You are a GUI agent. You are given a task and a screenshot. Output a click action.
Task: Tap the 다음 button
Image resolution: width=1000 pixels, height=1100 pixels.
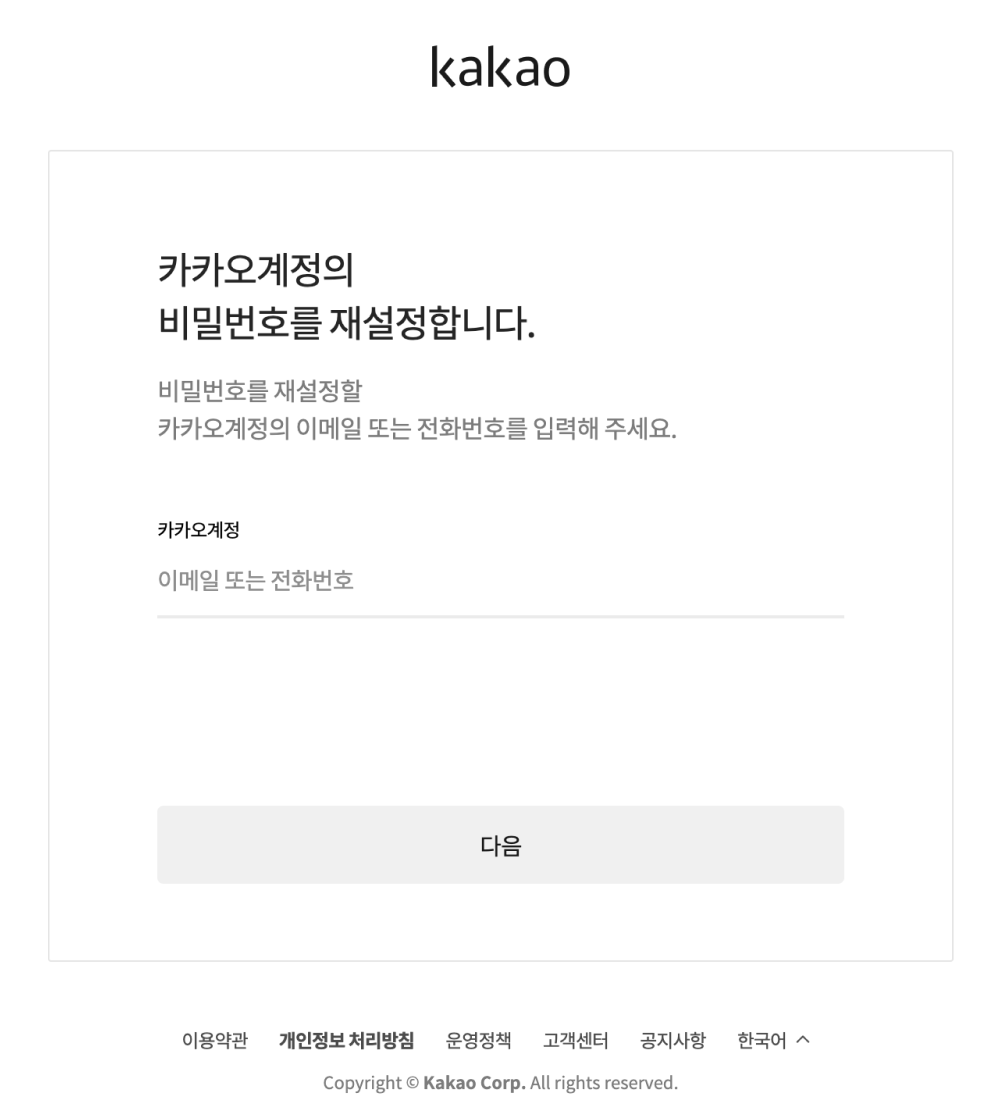[500, 845]
